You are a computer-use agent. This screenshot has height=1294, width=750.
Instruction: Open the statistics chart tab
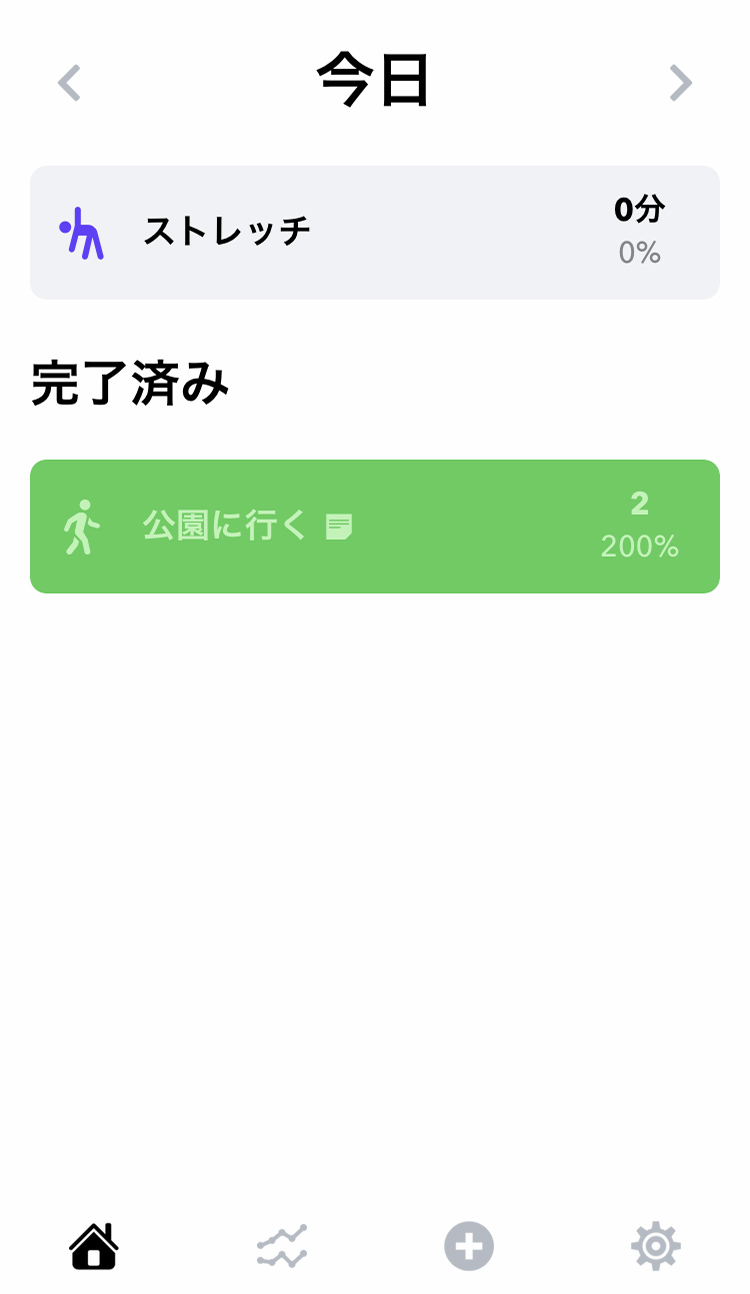point(282,1246)
